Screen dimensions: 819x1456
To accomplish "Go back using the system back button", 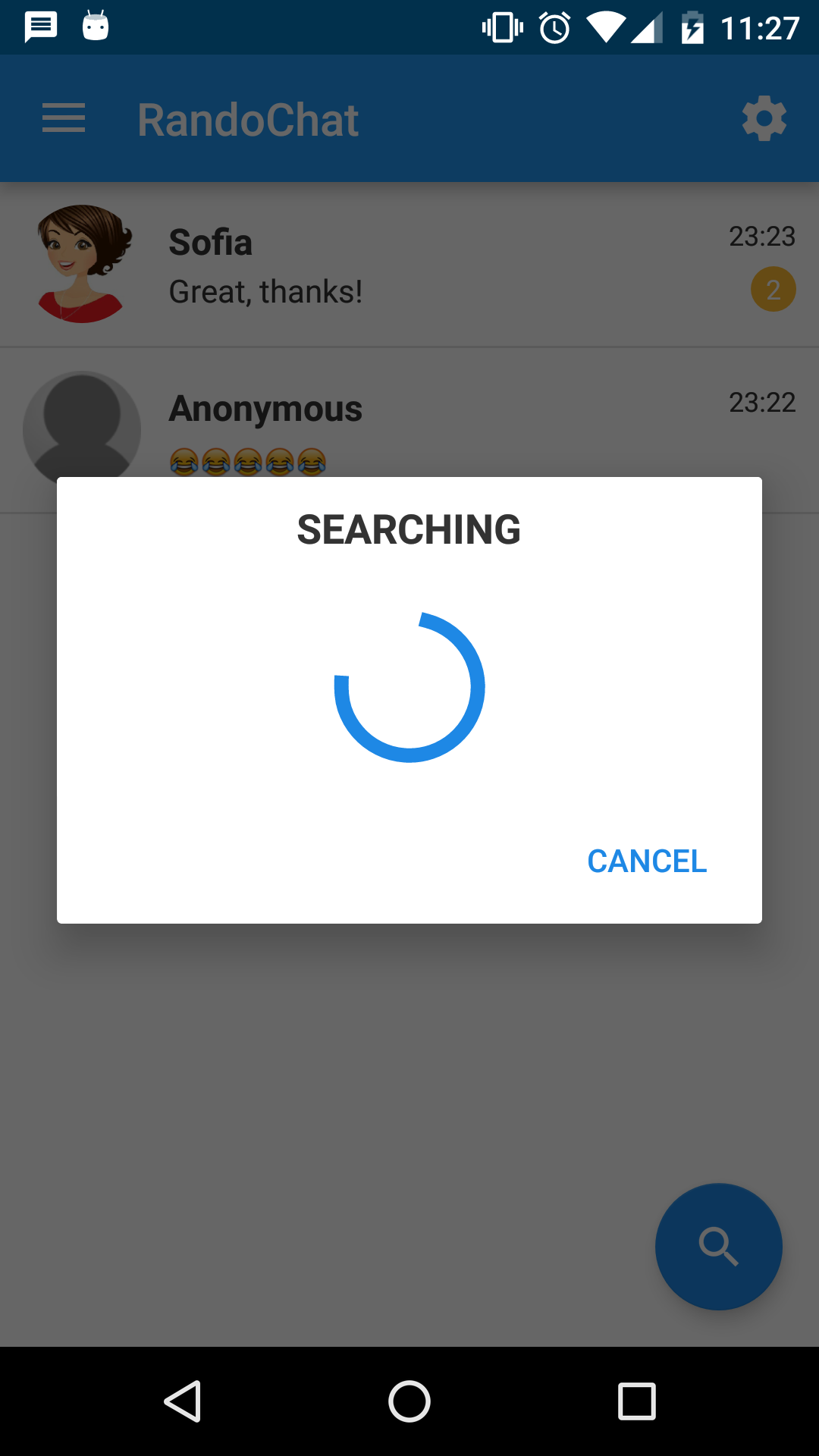I will [183, 1401].
